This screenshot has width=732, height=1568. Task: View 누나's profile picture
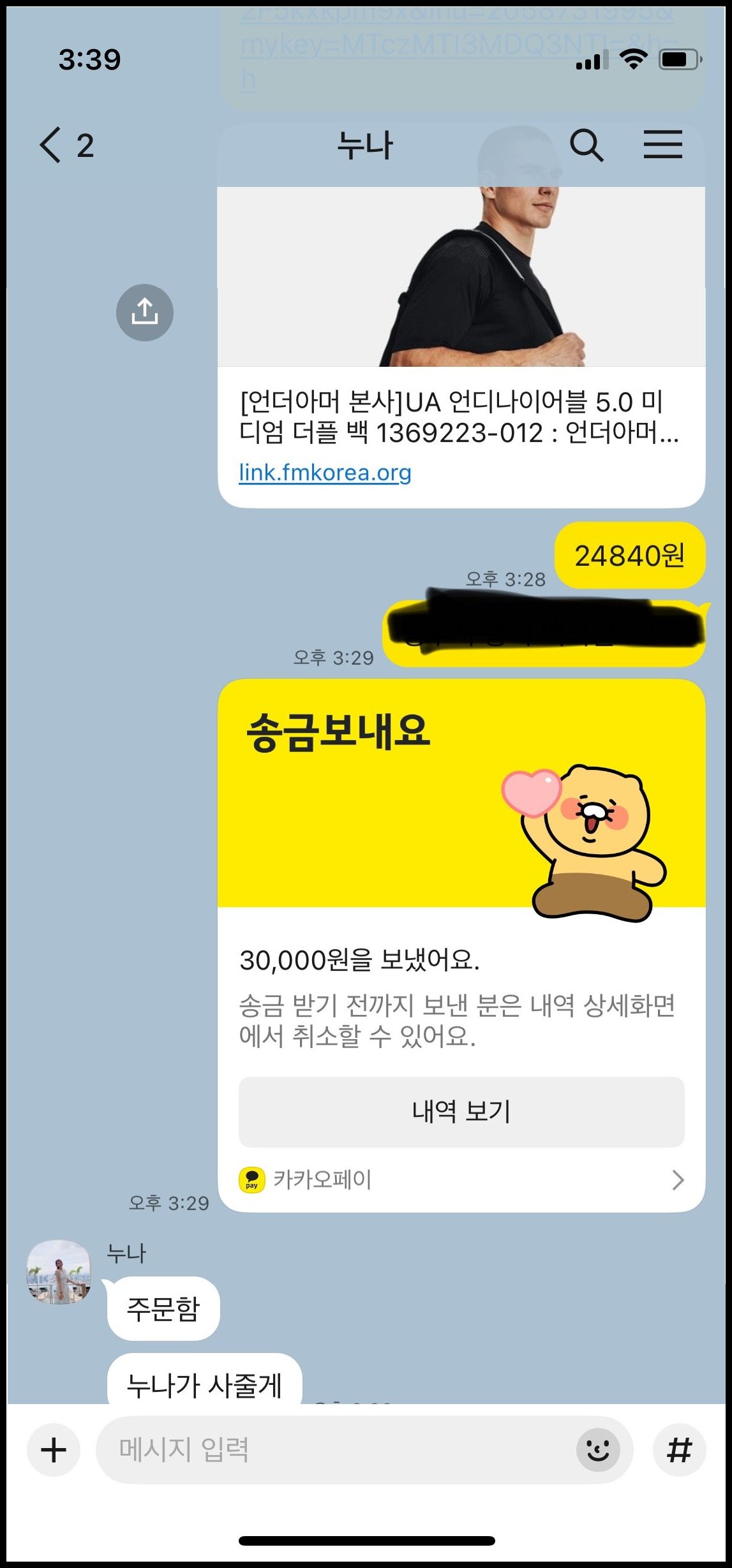[x=59, y=1272]
